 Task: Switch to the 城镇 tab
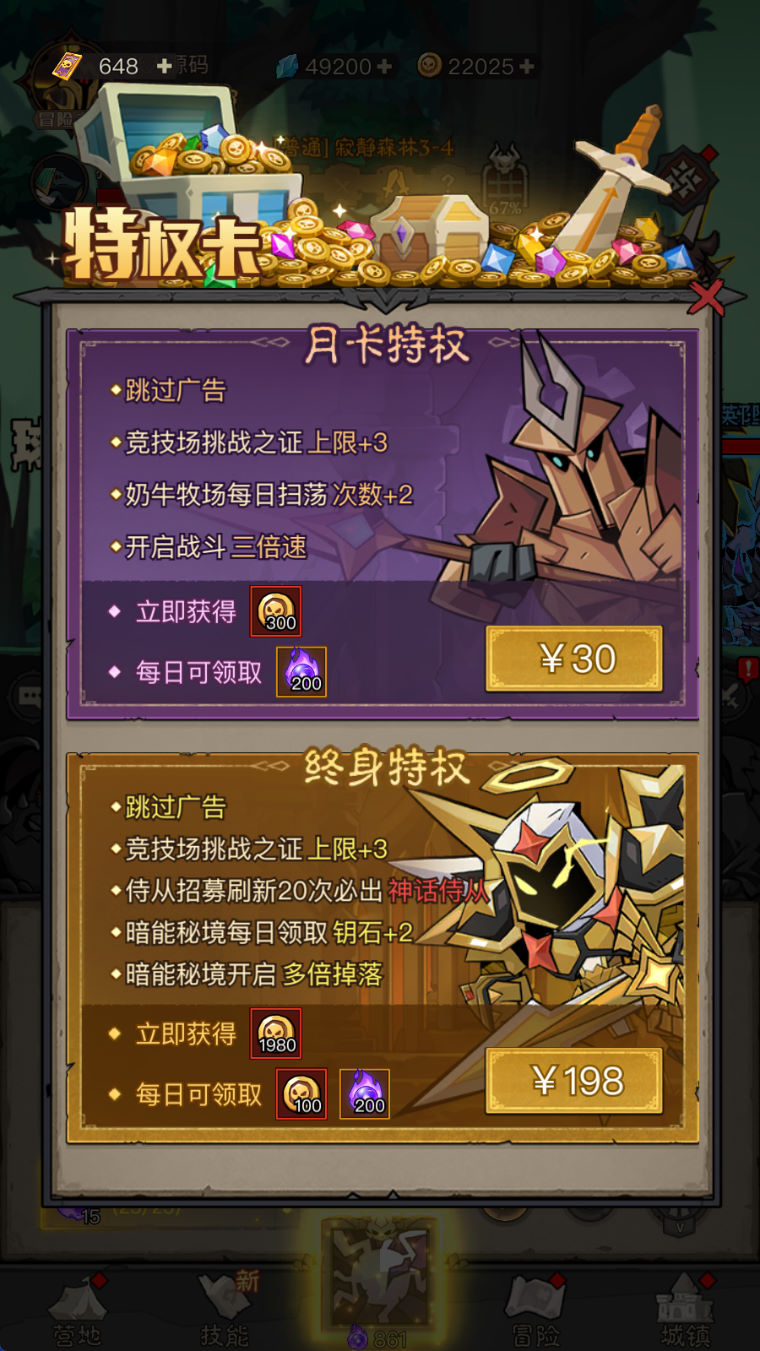(685, 1310)
